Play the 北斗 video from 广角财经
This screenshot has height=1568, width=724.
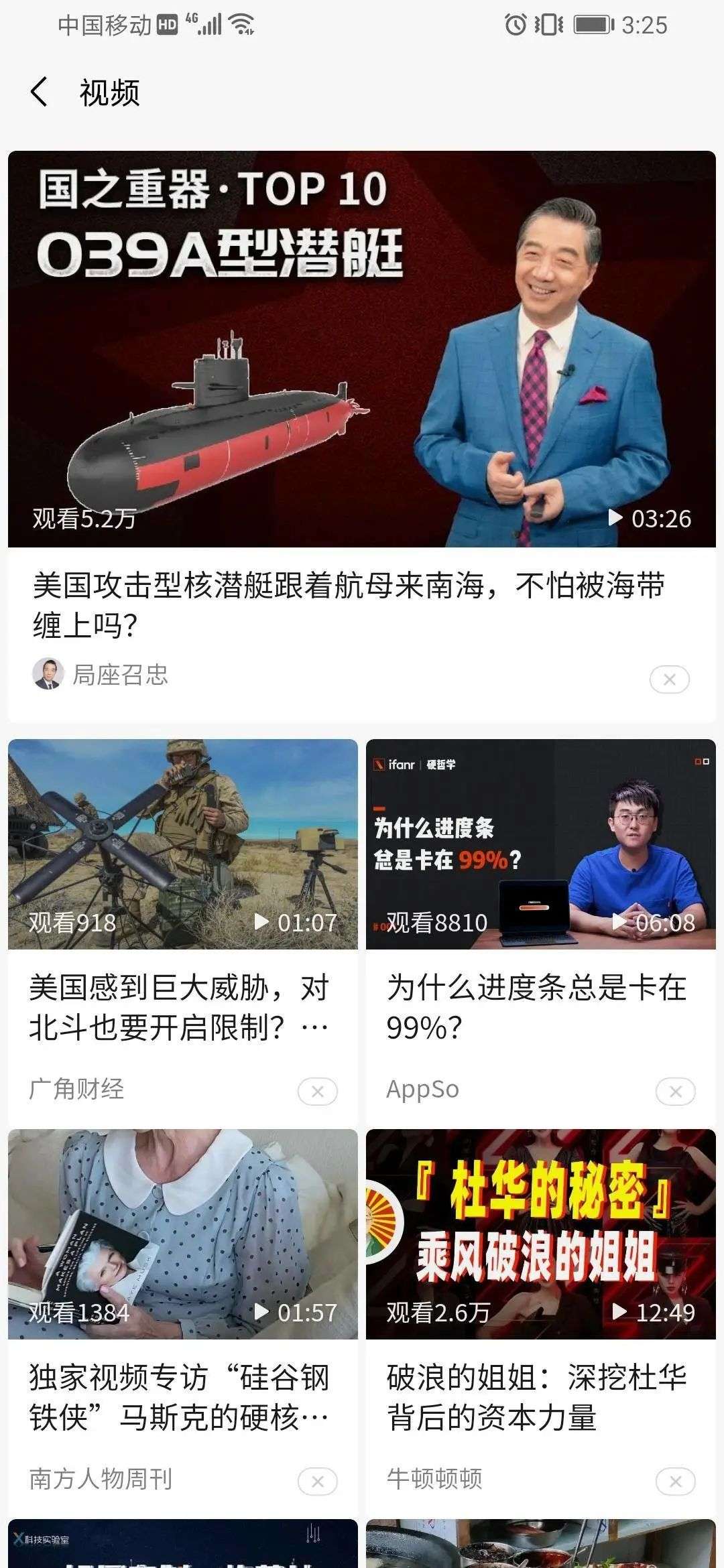183,844
